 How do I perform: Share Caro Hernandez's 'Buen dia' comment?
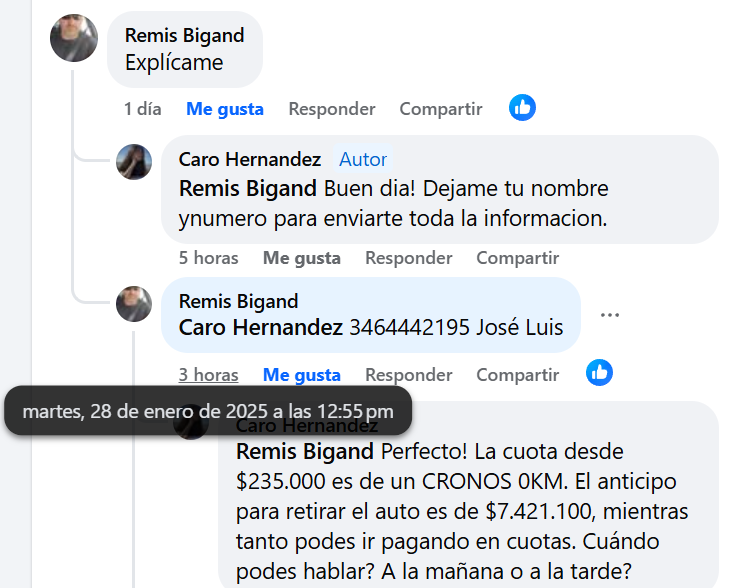[517, 258]
